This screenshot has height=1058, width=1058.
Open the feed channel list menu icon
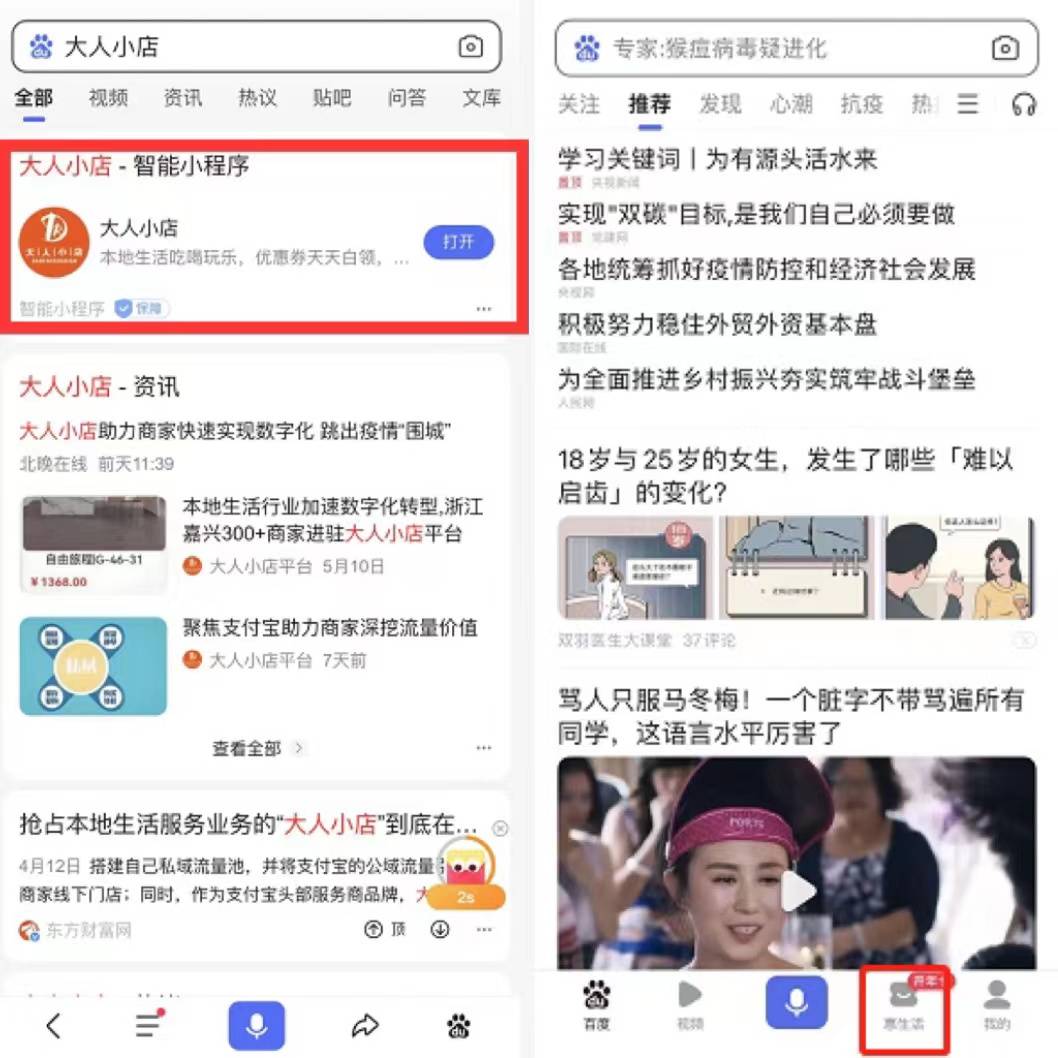tap(967, 104)
